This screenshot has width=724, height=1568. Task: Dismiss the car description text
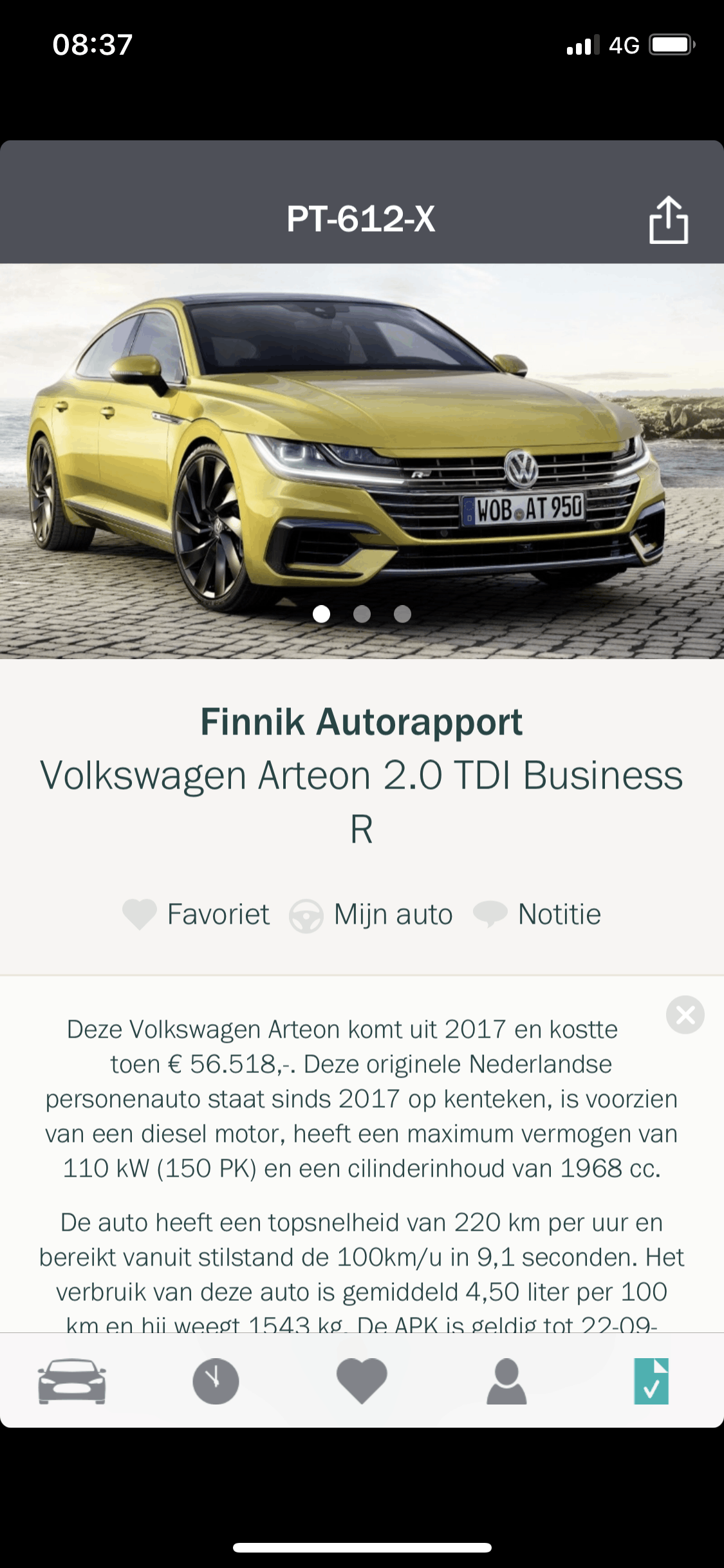pos(685,1014)
